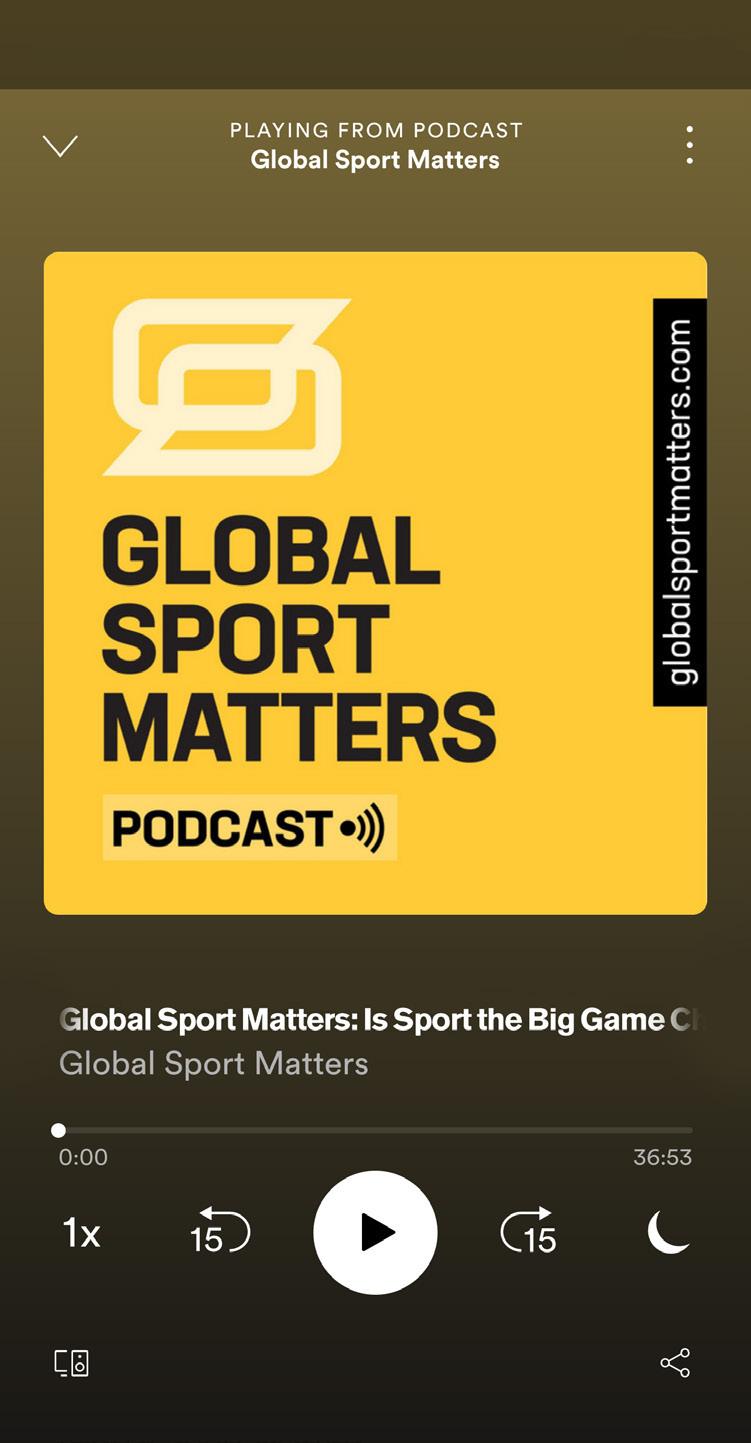This screenshot has width=751, height=1443.
Task: Open the three-dot overflow menu
Action: pos(689,146)
